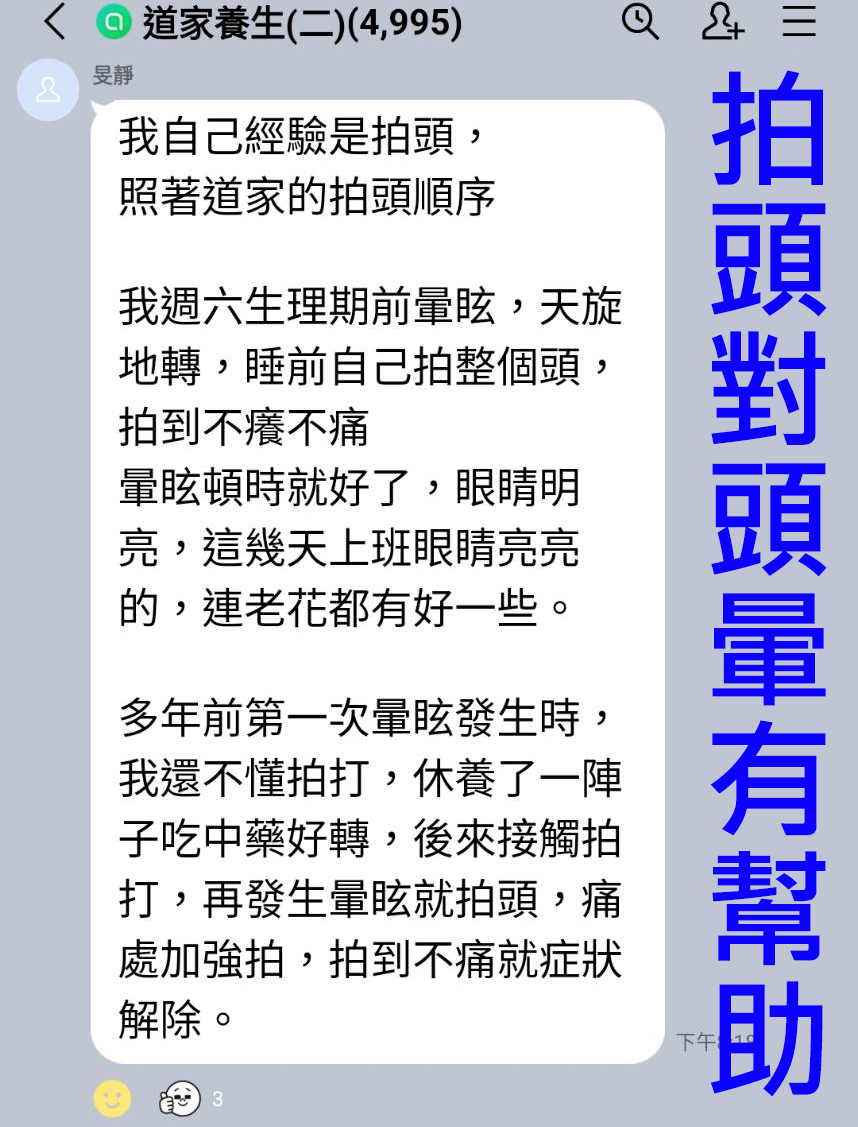Add a smiley reaction to the message
This screenshot has width=858, height=1127.
point(112,1099)
